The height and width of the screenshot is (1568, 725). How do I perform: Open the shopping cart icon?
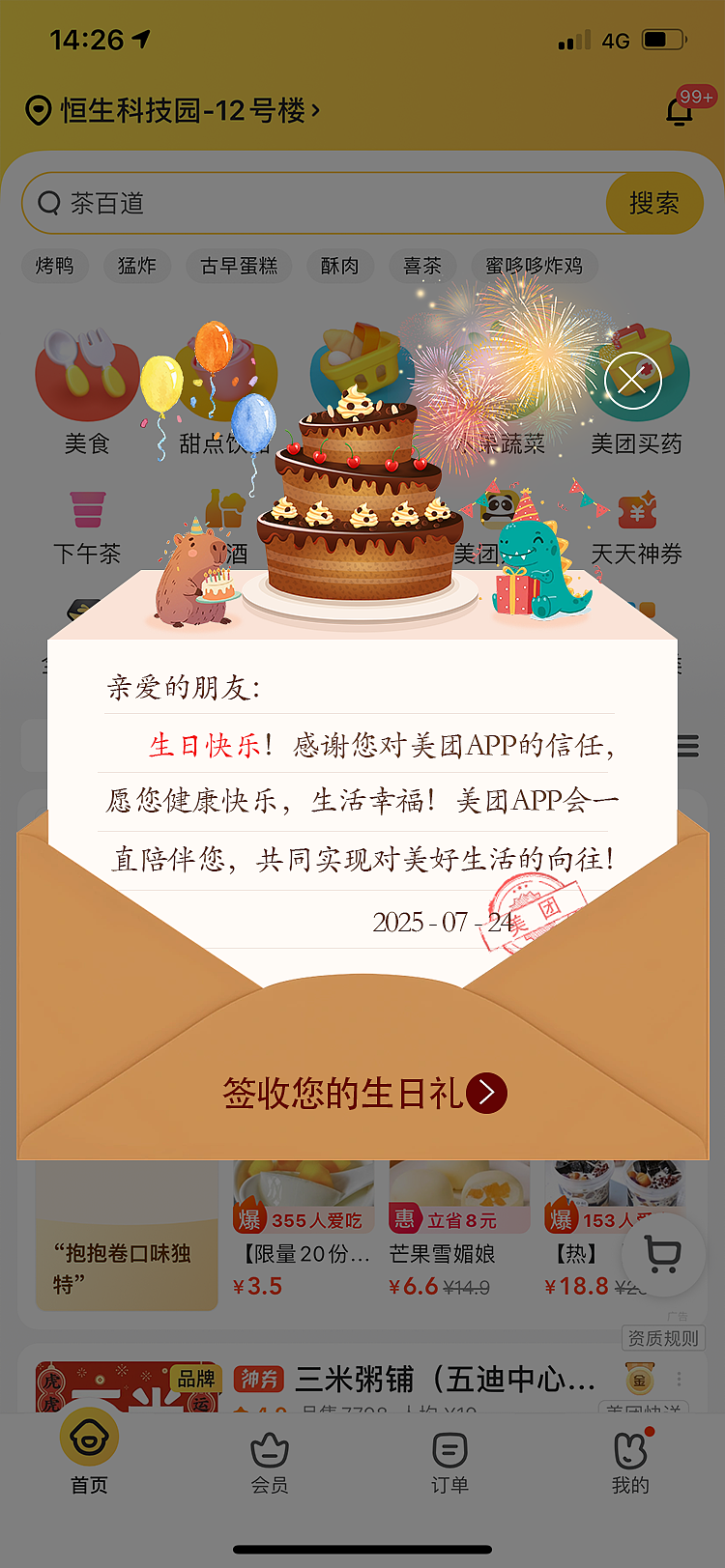(x=663, y=1254)
